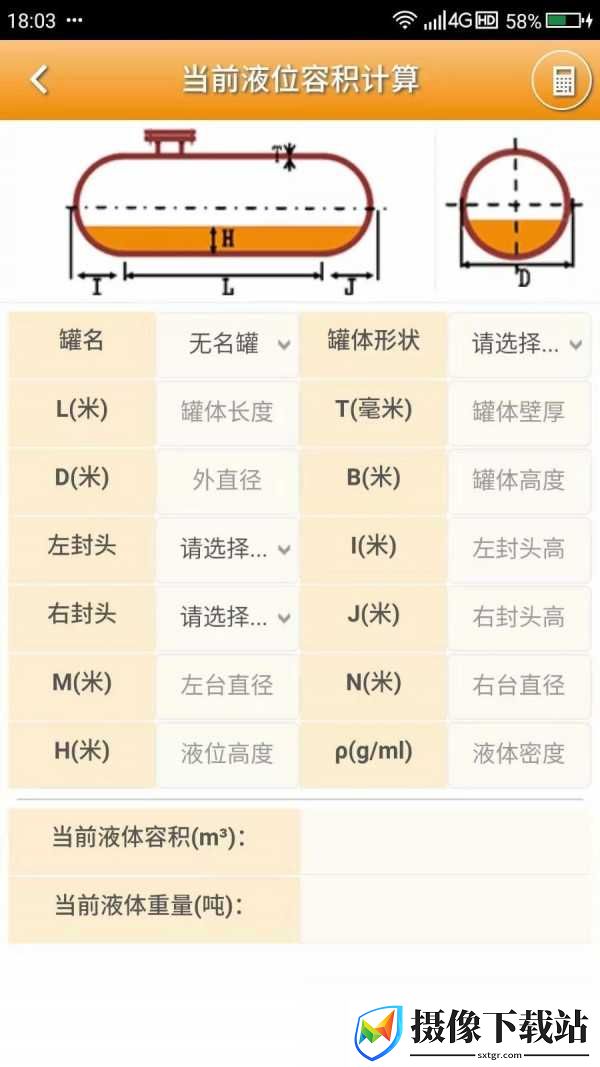This screenshot has width=600, height=1067.
Task: Expand the 罐体形状 selector
Action: (x=520, y=344)
